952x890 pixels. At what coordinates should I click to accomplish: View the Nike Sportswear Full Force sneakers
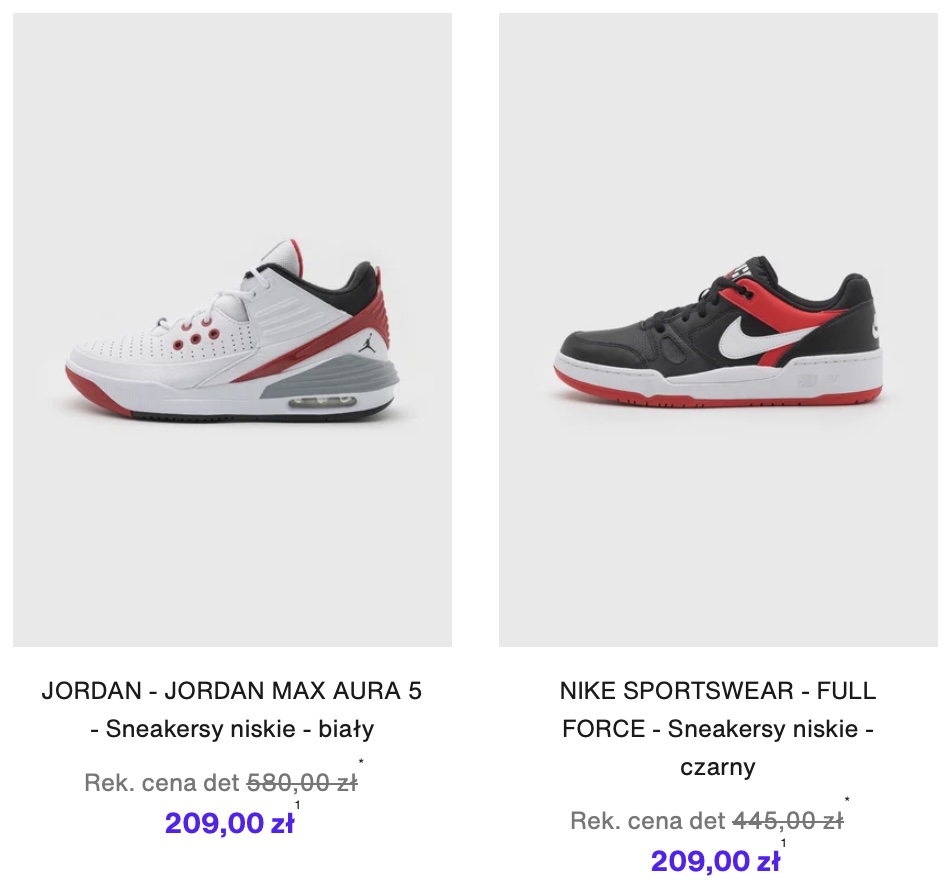718,330
